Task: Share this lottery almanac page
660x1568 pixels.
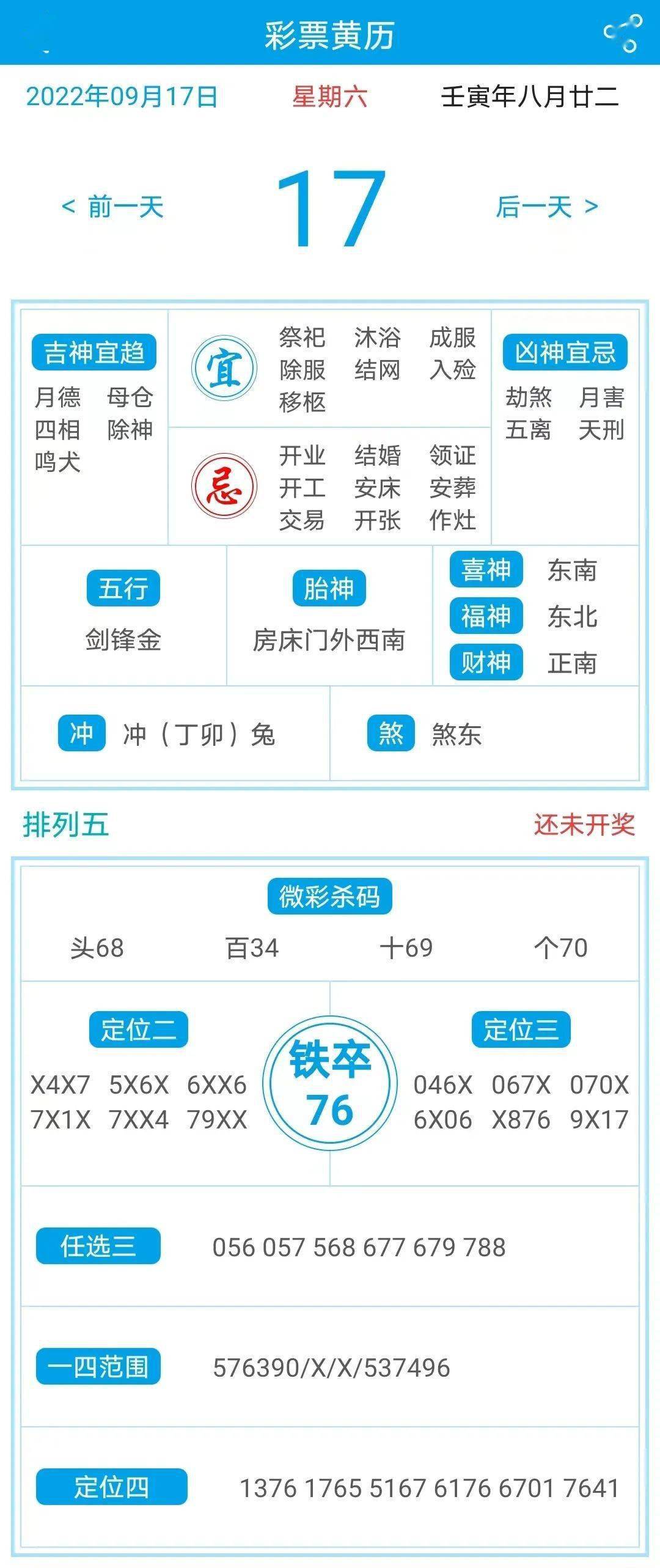Action: [x=623, y=34]
